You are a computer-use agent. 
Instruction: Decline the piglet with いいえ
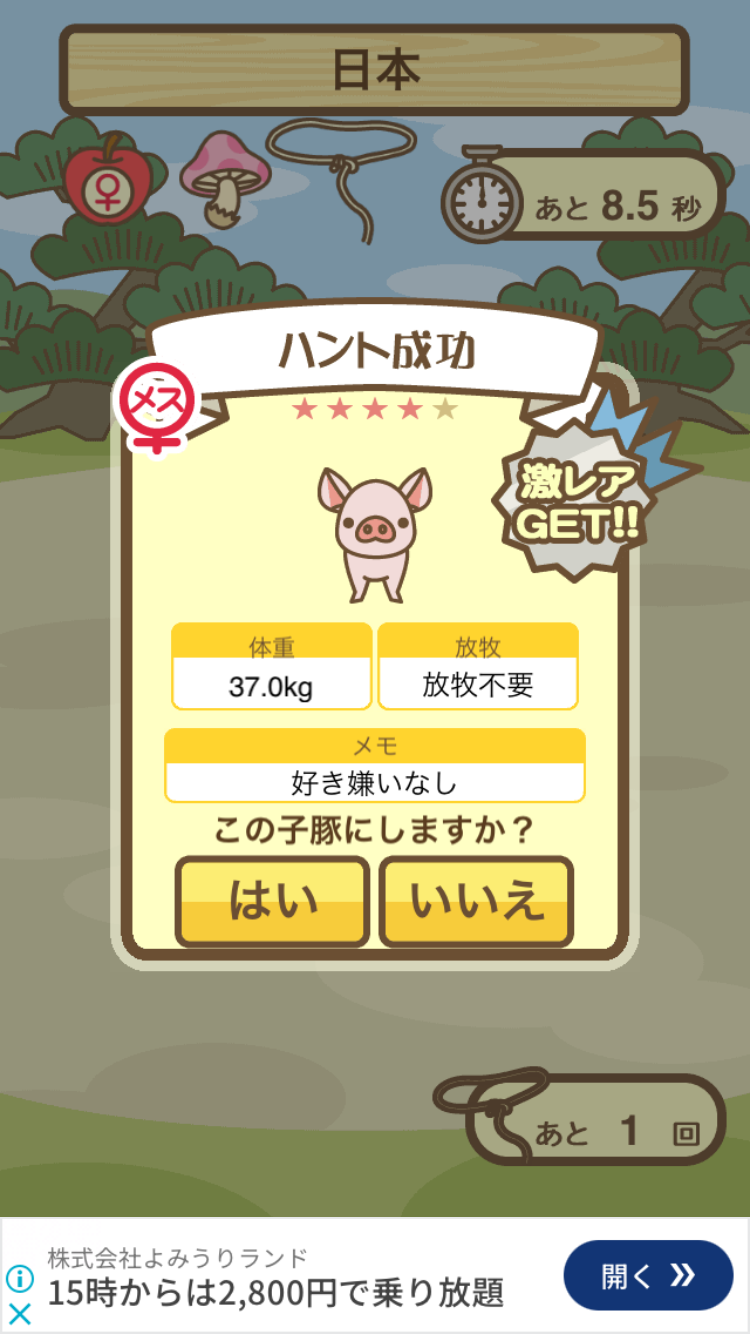point(476,901)
